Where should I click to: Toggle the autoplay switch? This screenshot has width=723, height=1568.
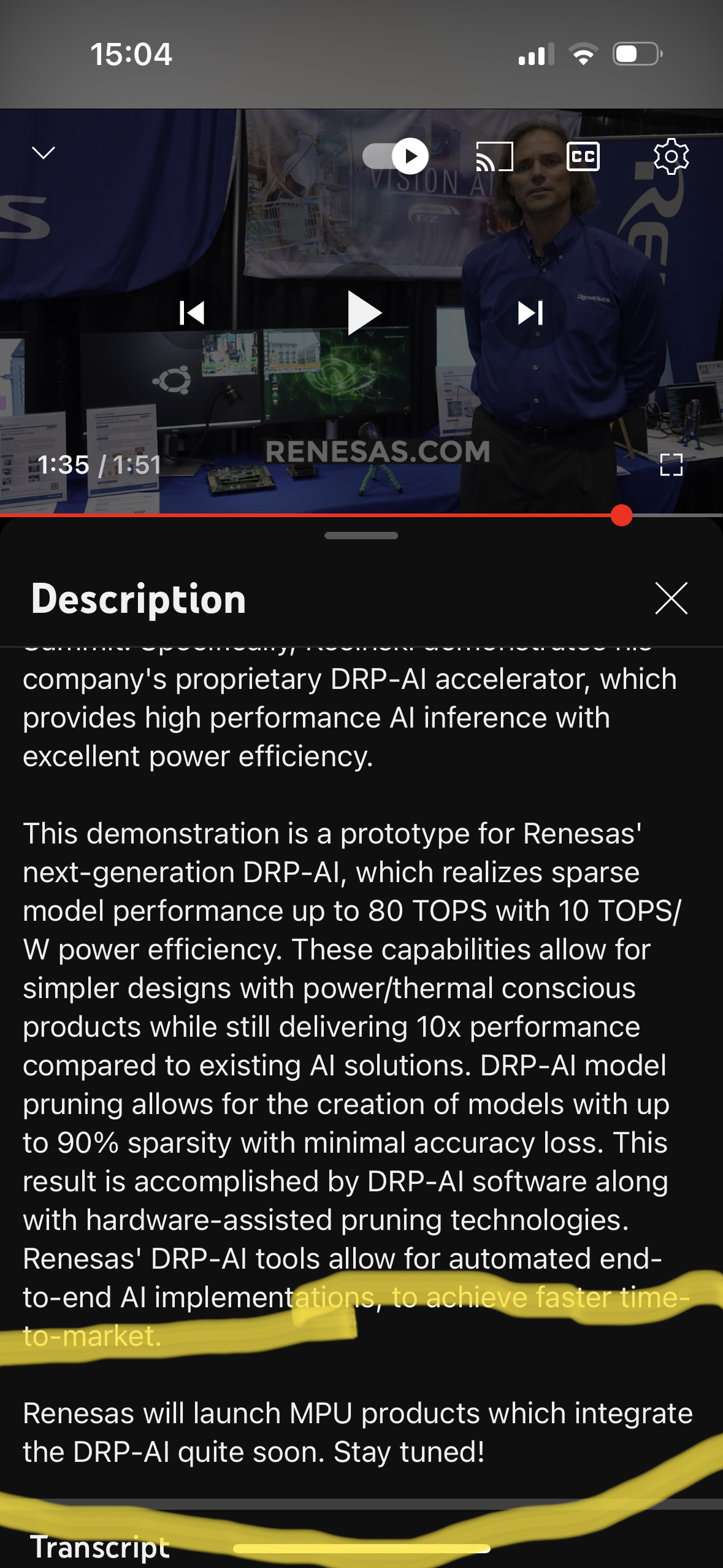point(396,156)
